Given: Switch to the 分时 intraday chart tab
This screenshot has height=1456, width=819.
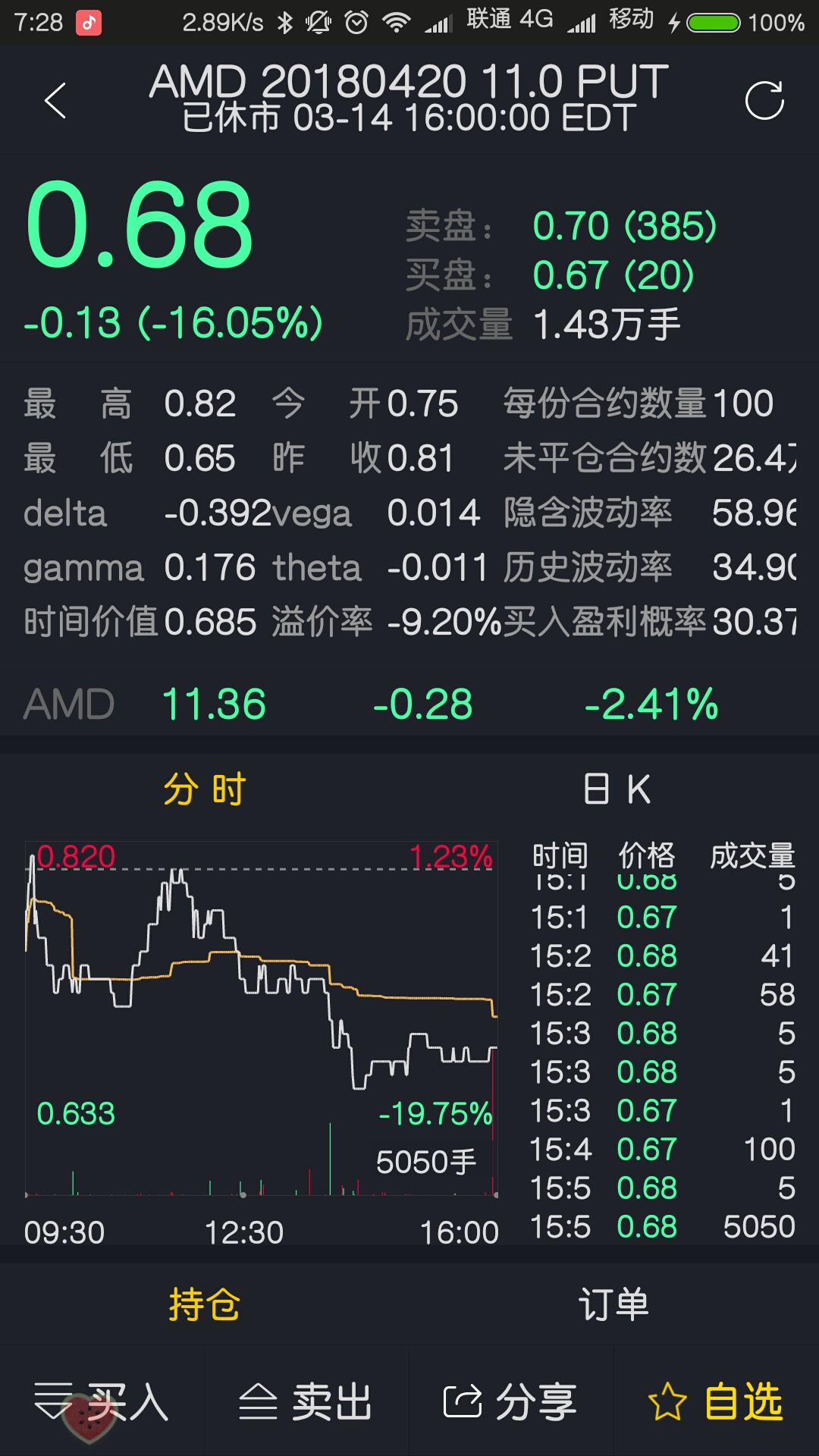Looking at the screenshot, I should 205,789.
